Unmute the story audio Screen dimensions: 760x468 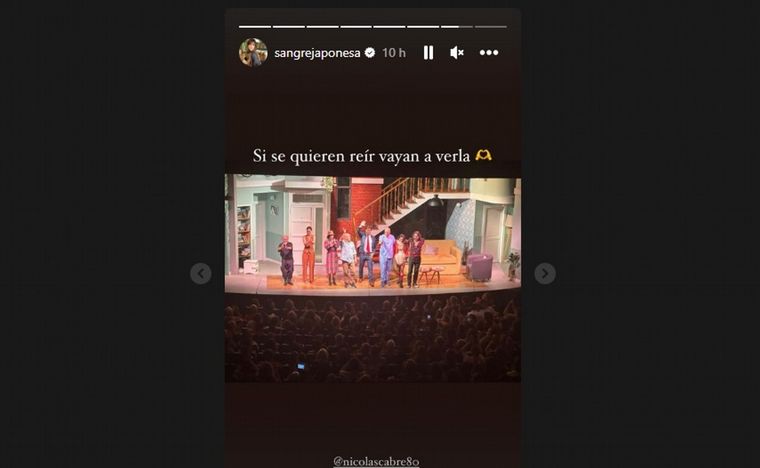(457, 52)
